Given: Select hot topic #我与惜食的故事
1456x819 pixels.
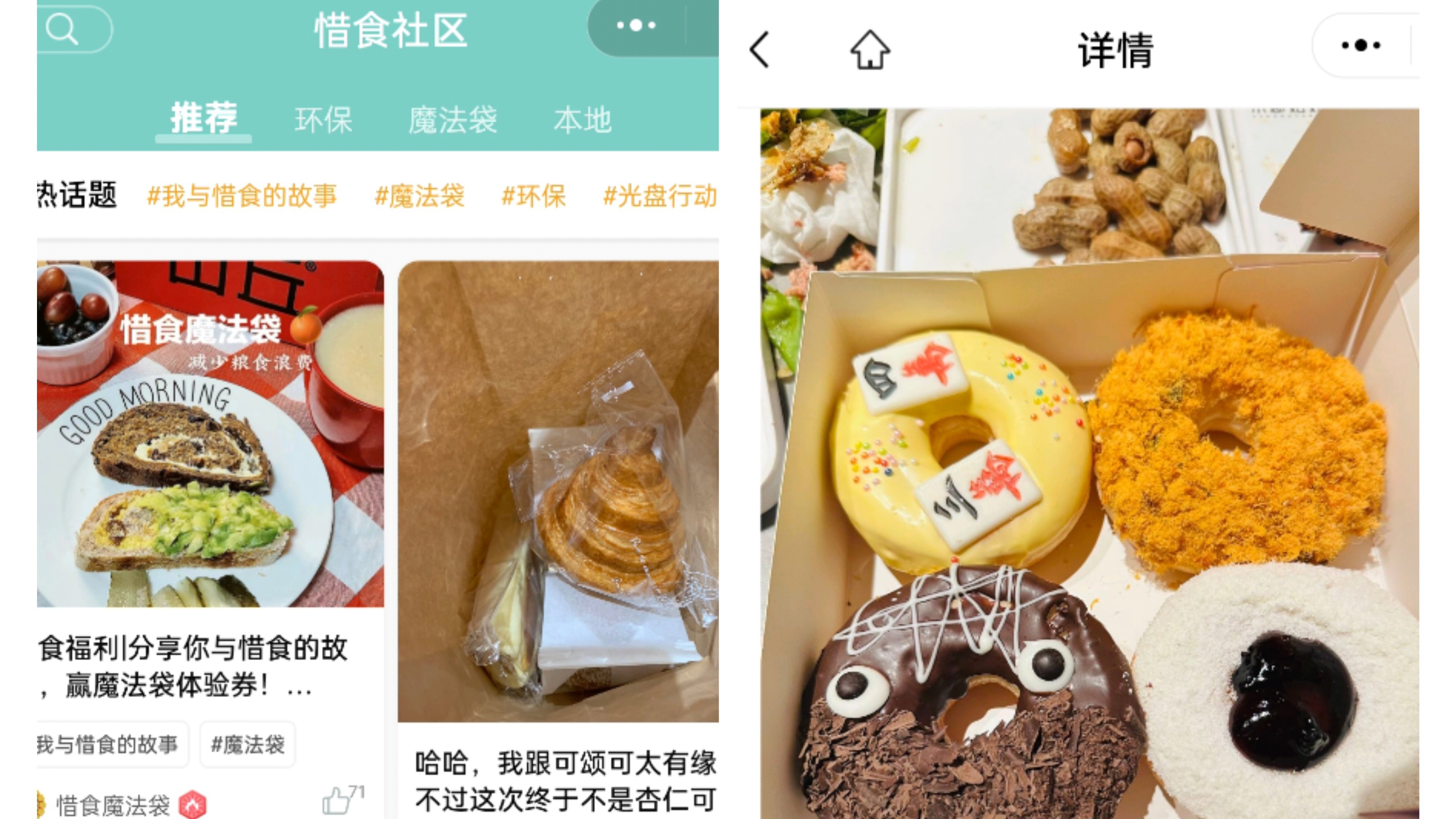Looking at the screenshot, I should click(x=242, y=196).
